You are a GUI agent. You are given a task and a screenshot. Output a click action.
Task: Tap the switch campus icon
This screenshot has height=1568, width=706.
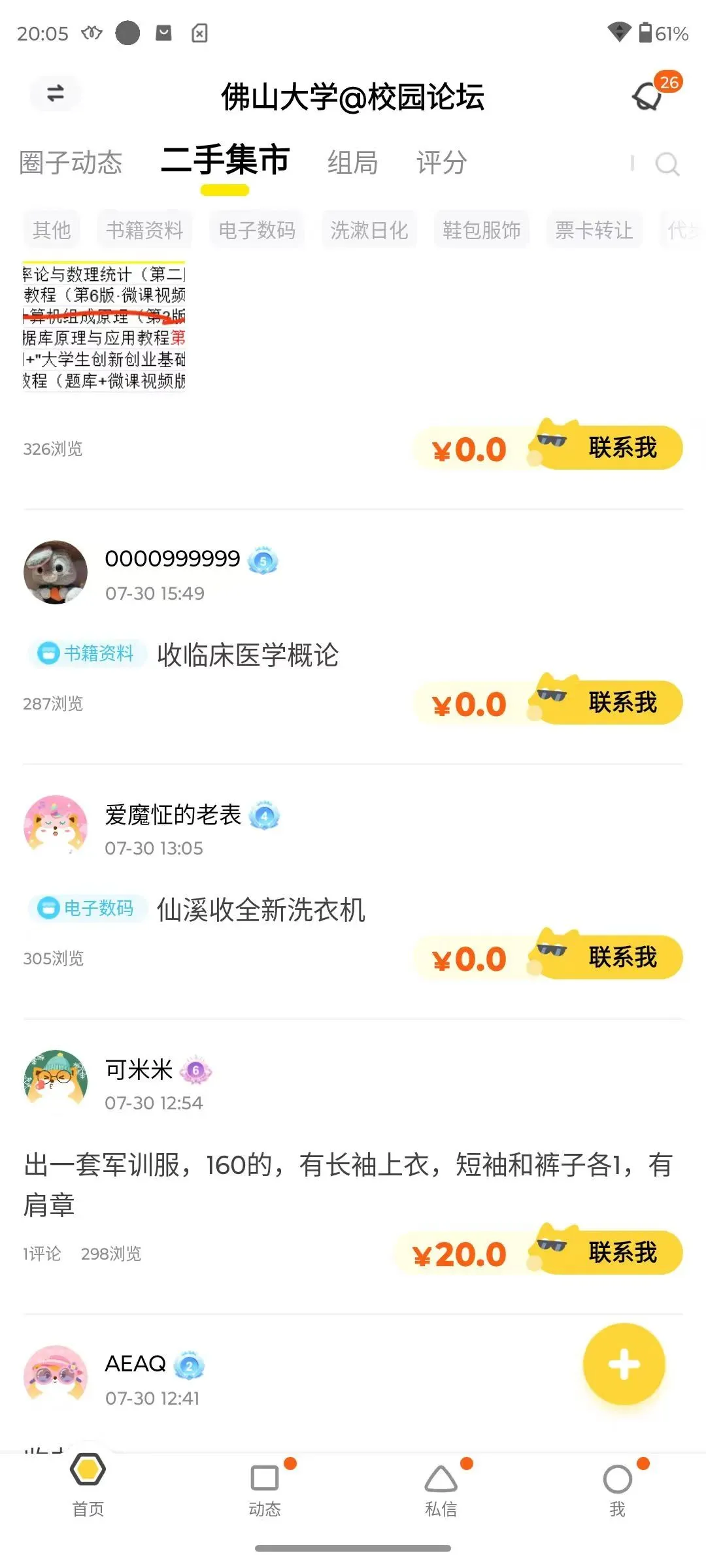coord(56,93)
